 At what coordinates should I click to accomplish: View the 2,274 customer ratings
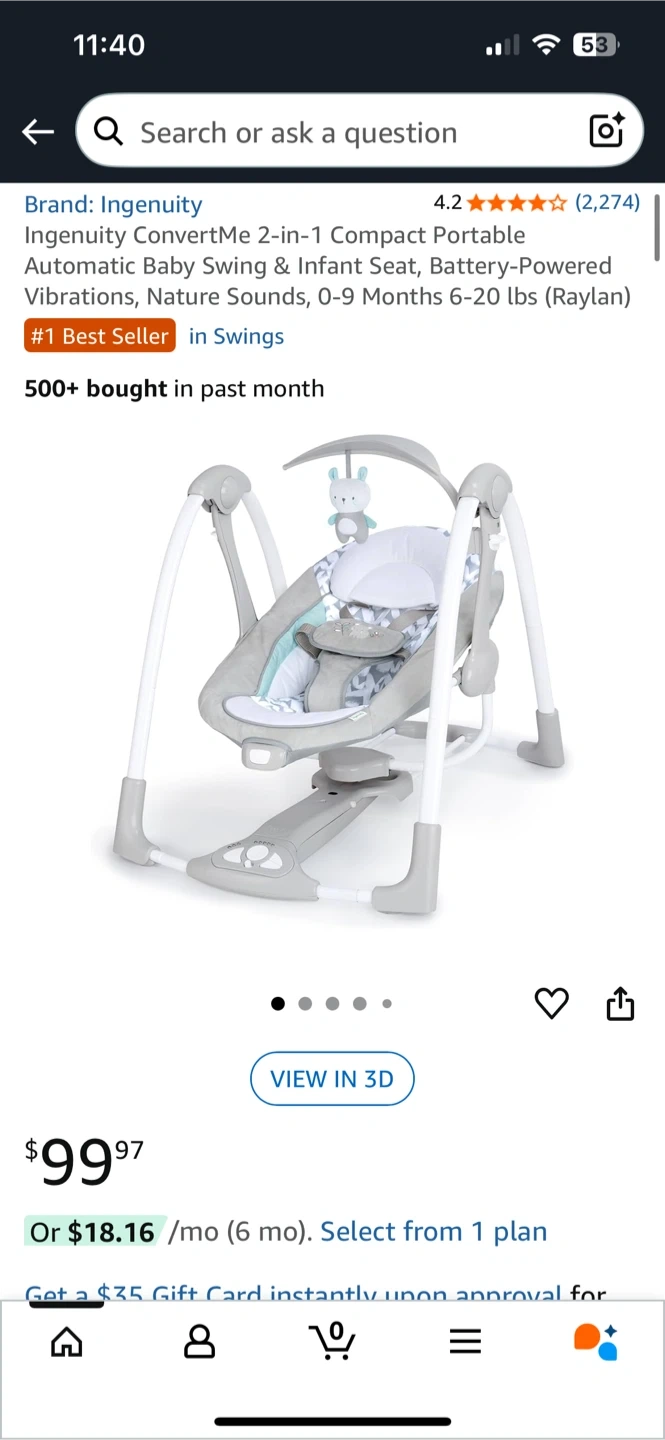606,202
